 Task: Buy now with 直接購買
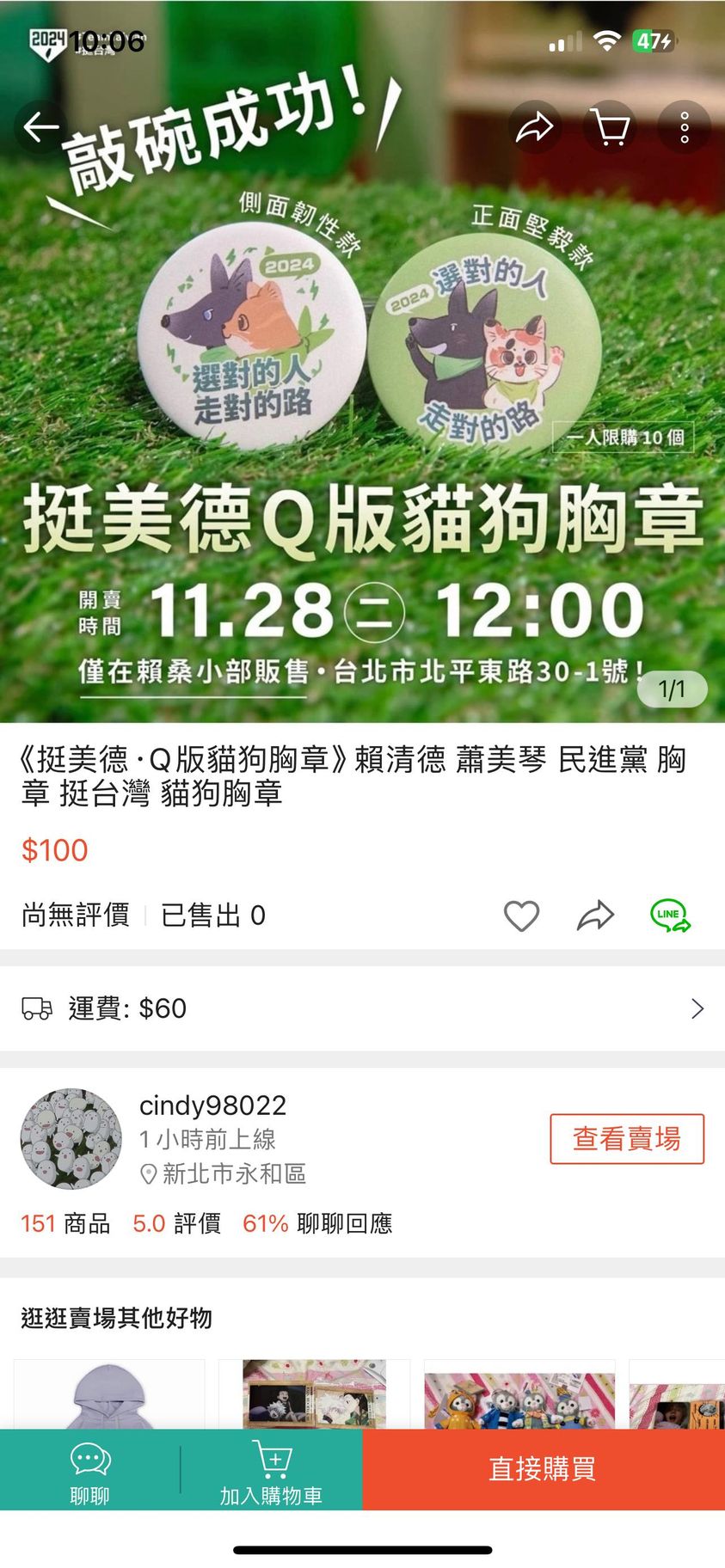click(x=543, y=1469)
